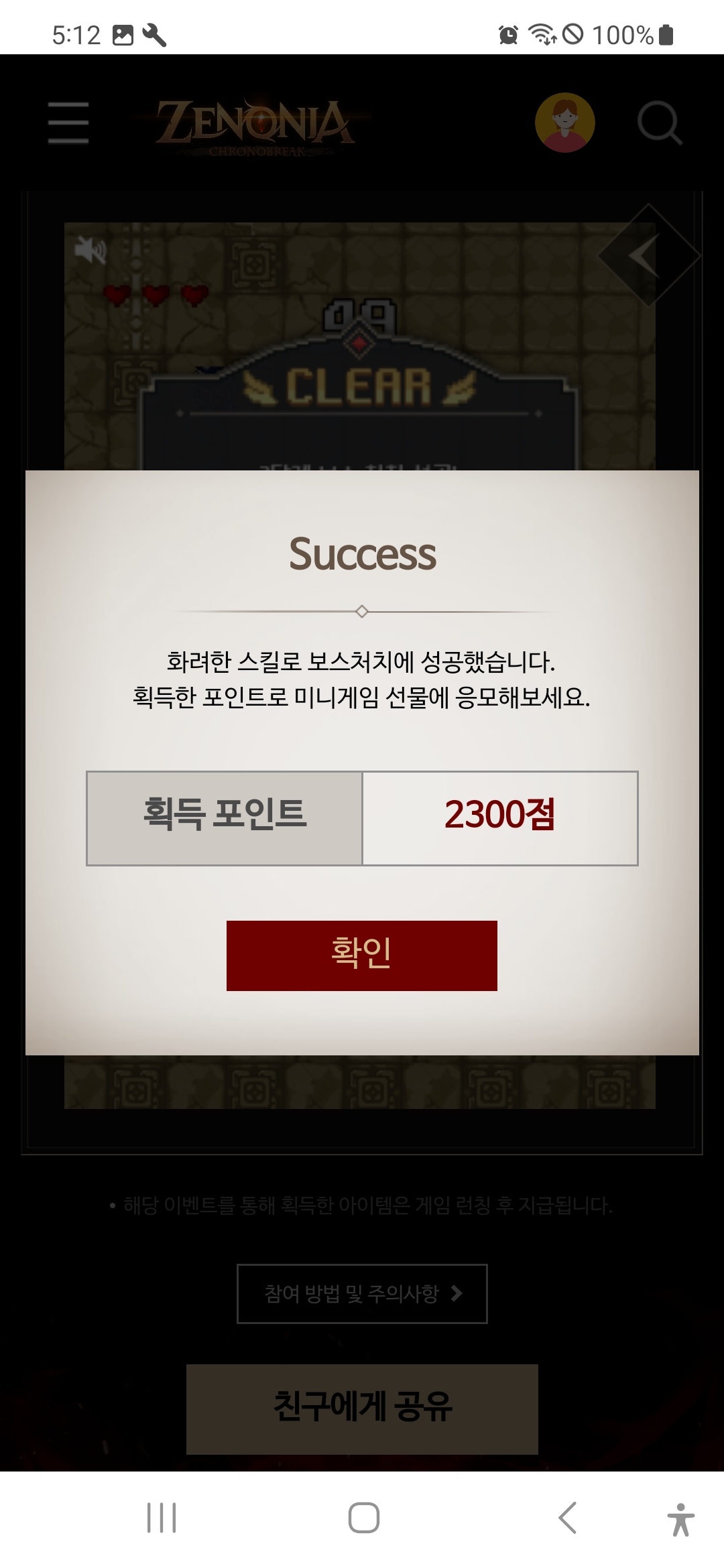Go back using the system navigation bar
The width and height of the screenshot is (724, 1568).
point(567,1518)
